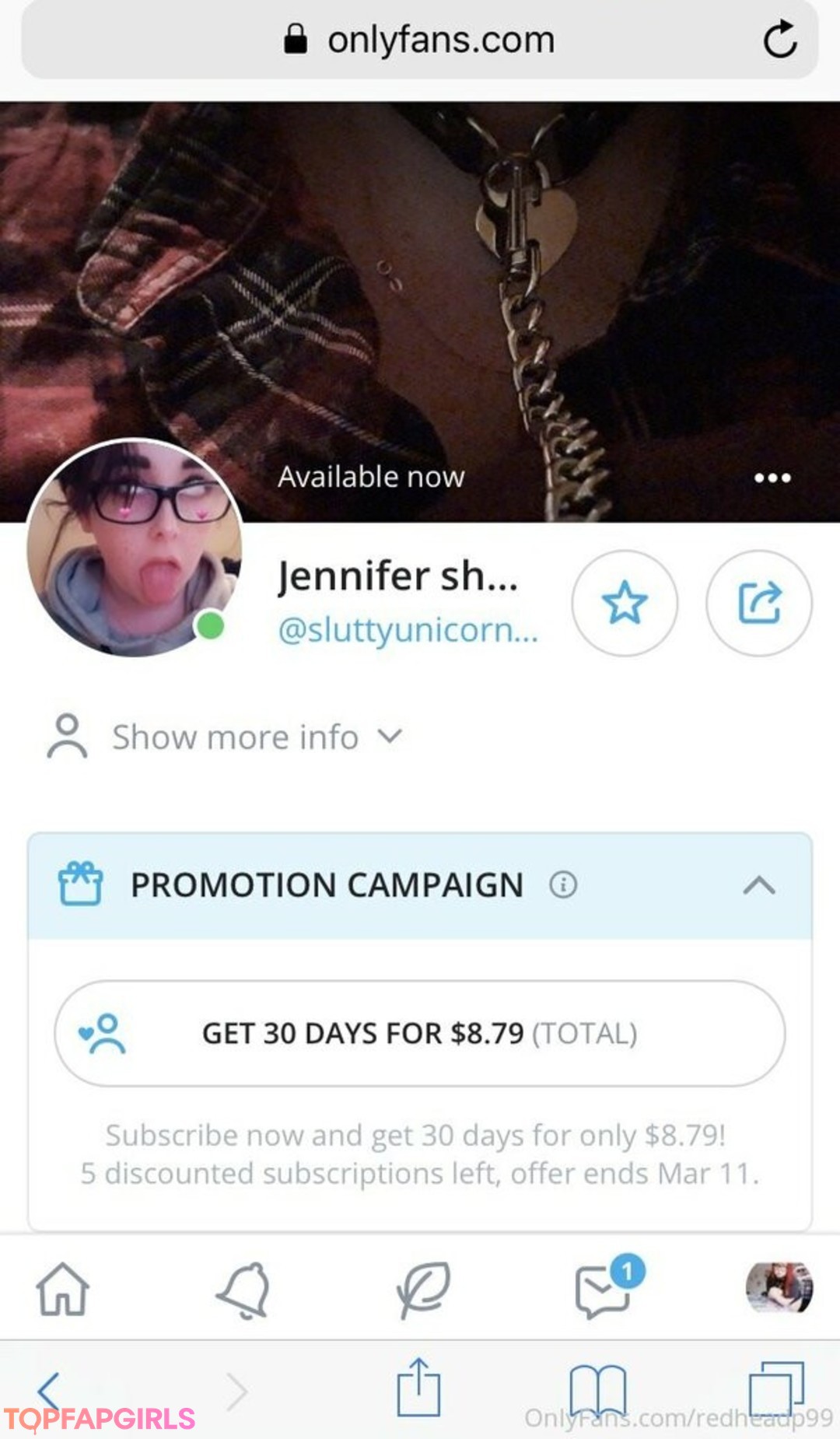Open the Promotion Campaign info icon
The image size is (840, 1439).
[563, 885]
